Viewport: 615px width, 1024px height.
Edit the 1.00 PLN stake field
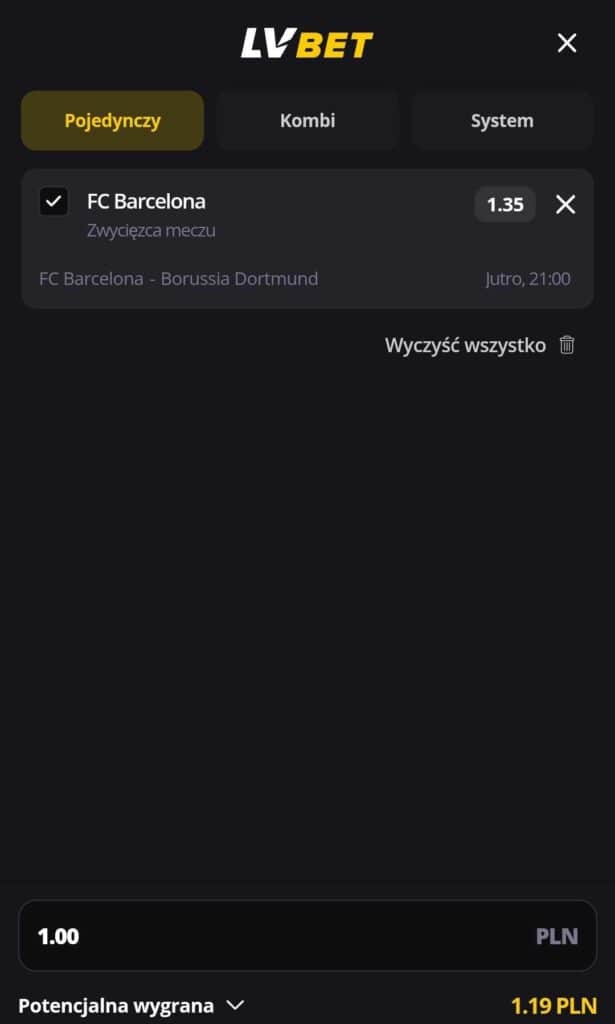click(308, 936)
